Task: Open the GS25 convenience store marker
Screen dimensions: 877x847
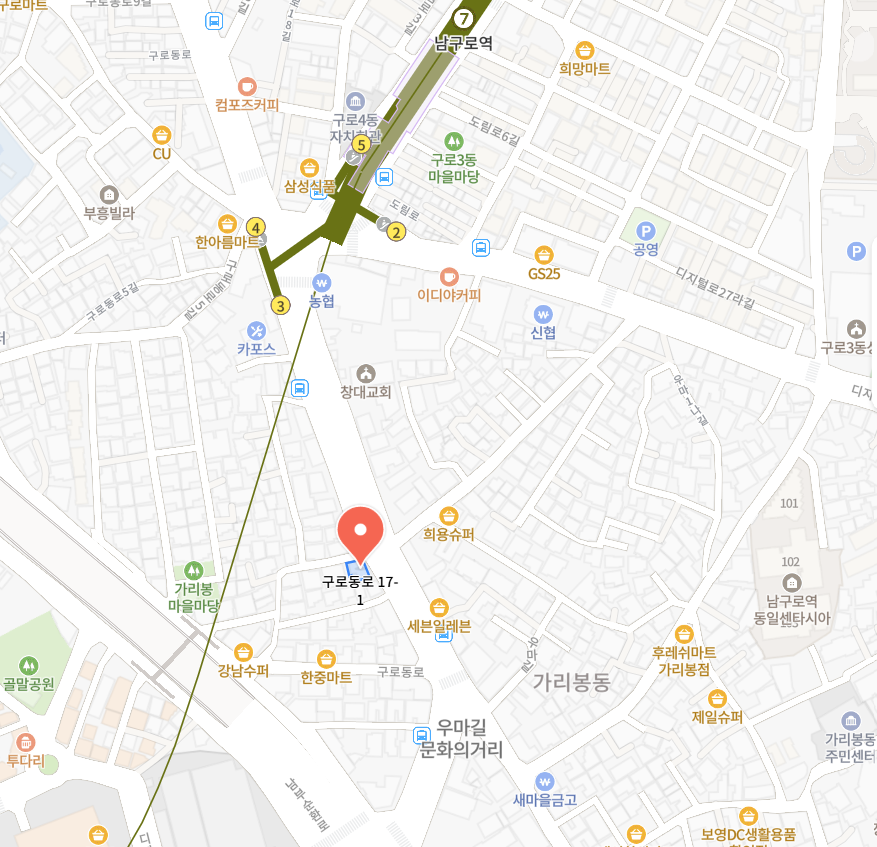Action: (x=543, y=254)
